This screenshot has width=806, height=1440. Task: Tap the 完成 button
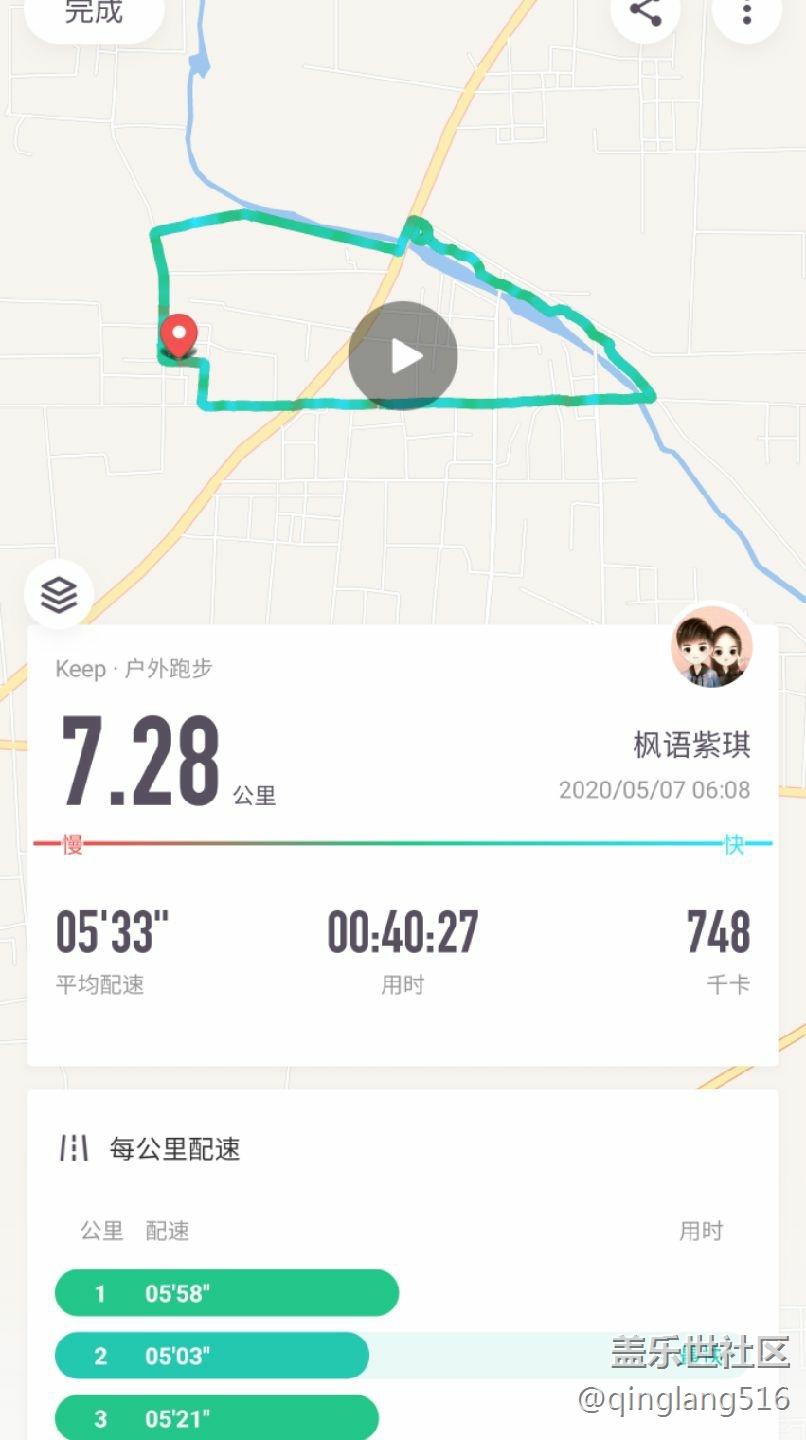click(x=94, y=14)
